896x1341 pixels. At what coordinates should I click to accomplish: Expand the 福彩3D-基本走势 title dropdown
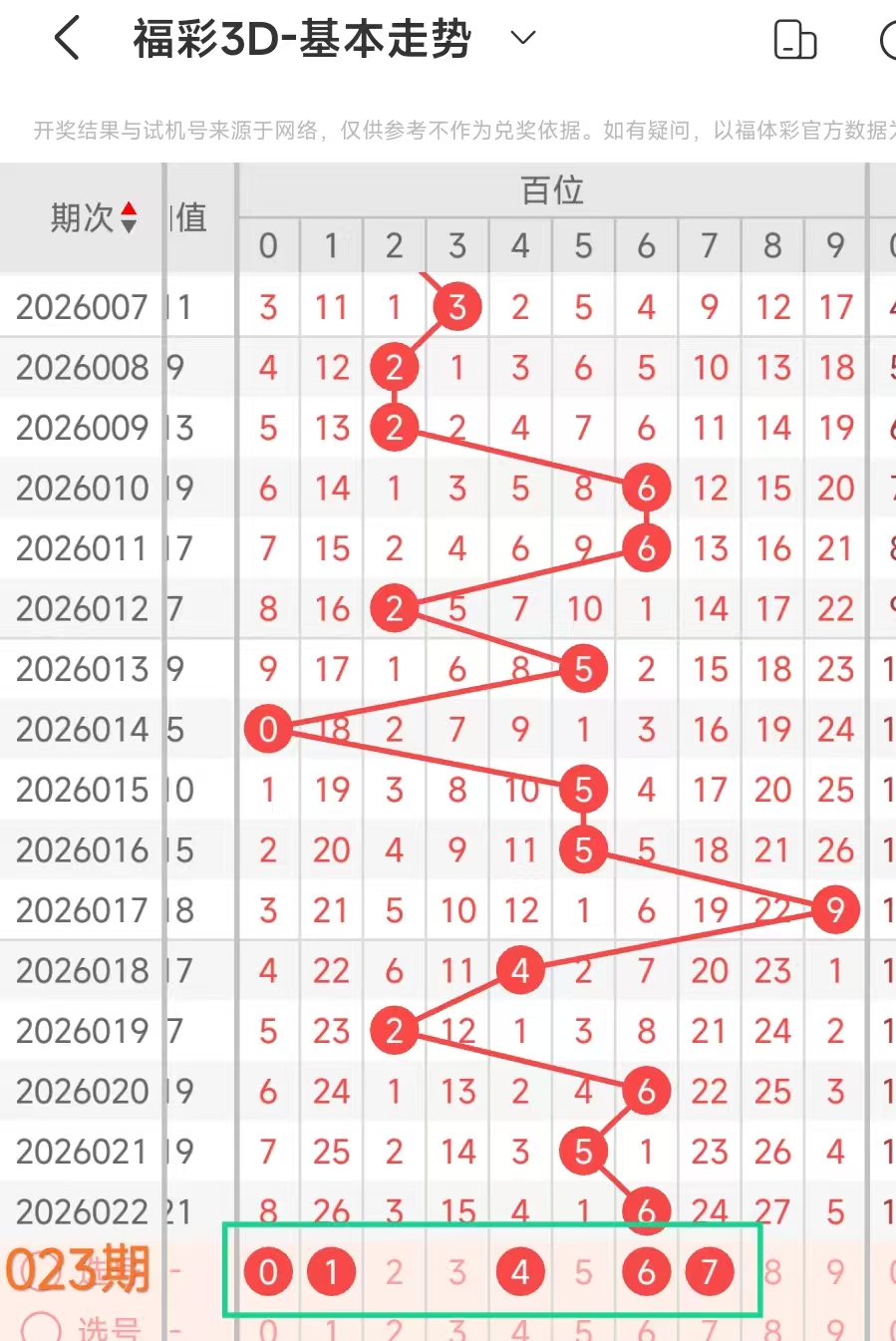click(522, 39)
